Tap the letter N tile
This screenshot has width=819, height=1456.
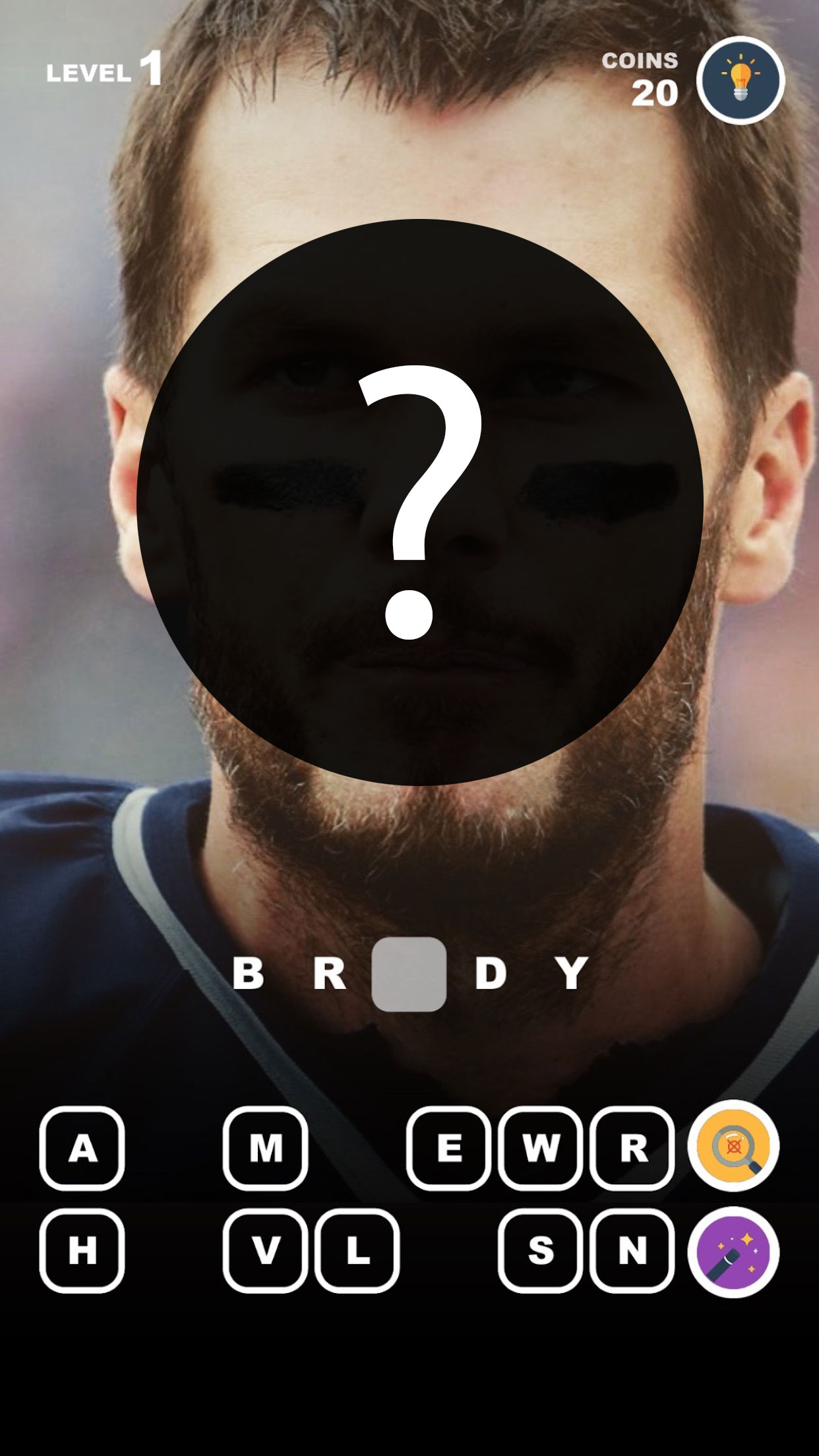click(632, 1250)
